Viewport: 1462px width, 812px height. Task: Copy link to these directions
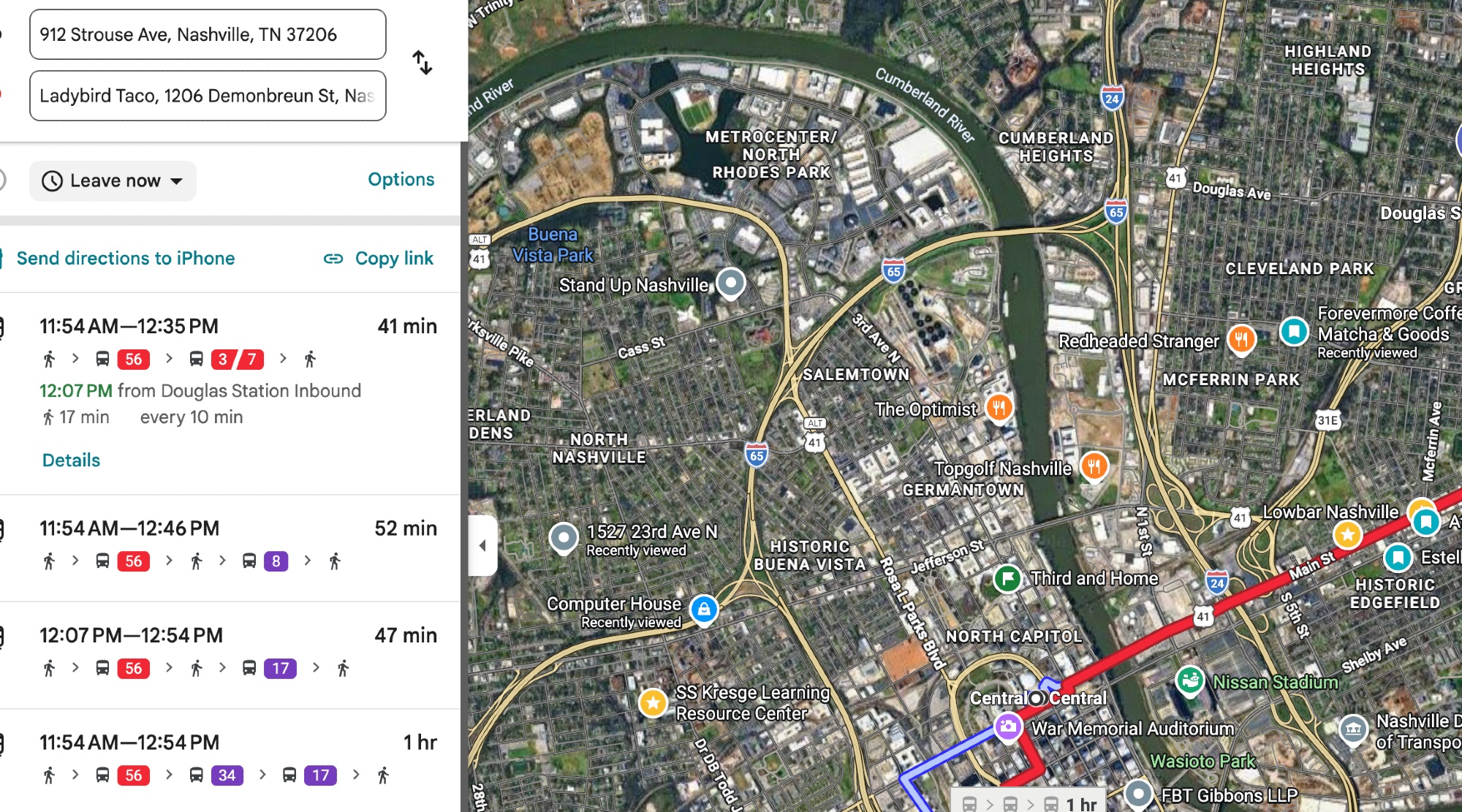[x=379, y=259]
